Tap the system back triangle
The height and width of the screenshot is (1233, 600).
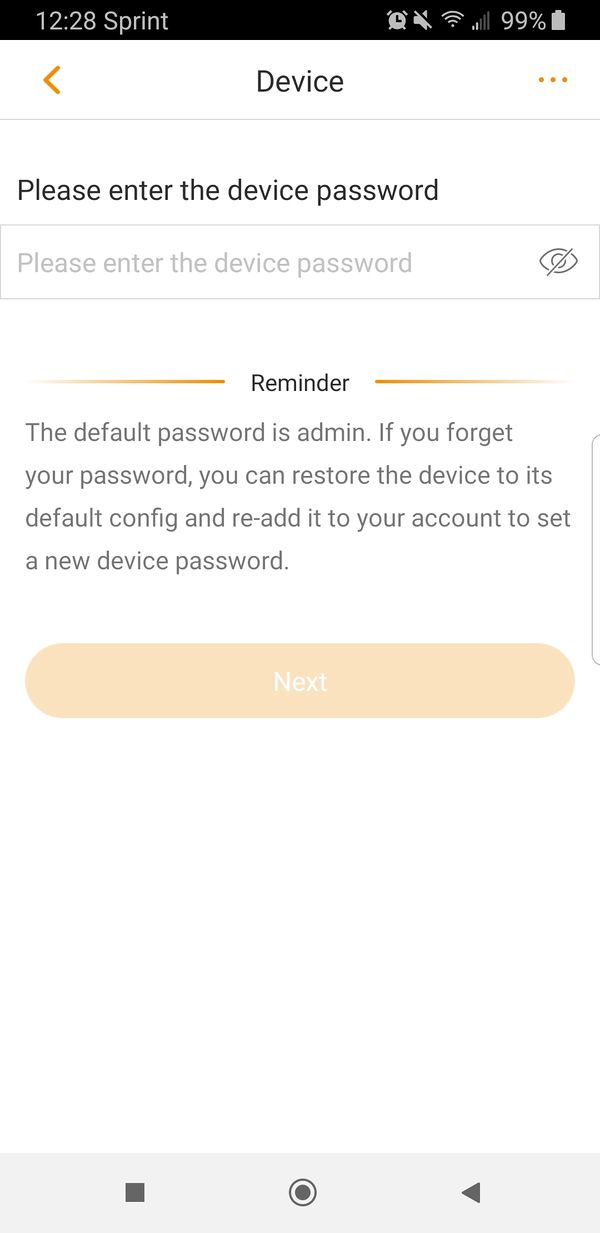point(470,1192)
